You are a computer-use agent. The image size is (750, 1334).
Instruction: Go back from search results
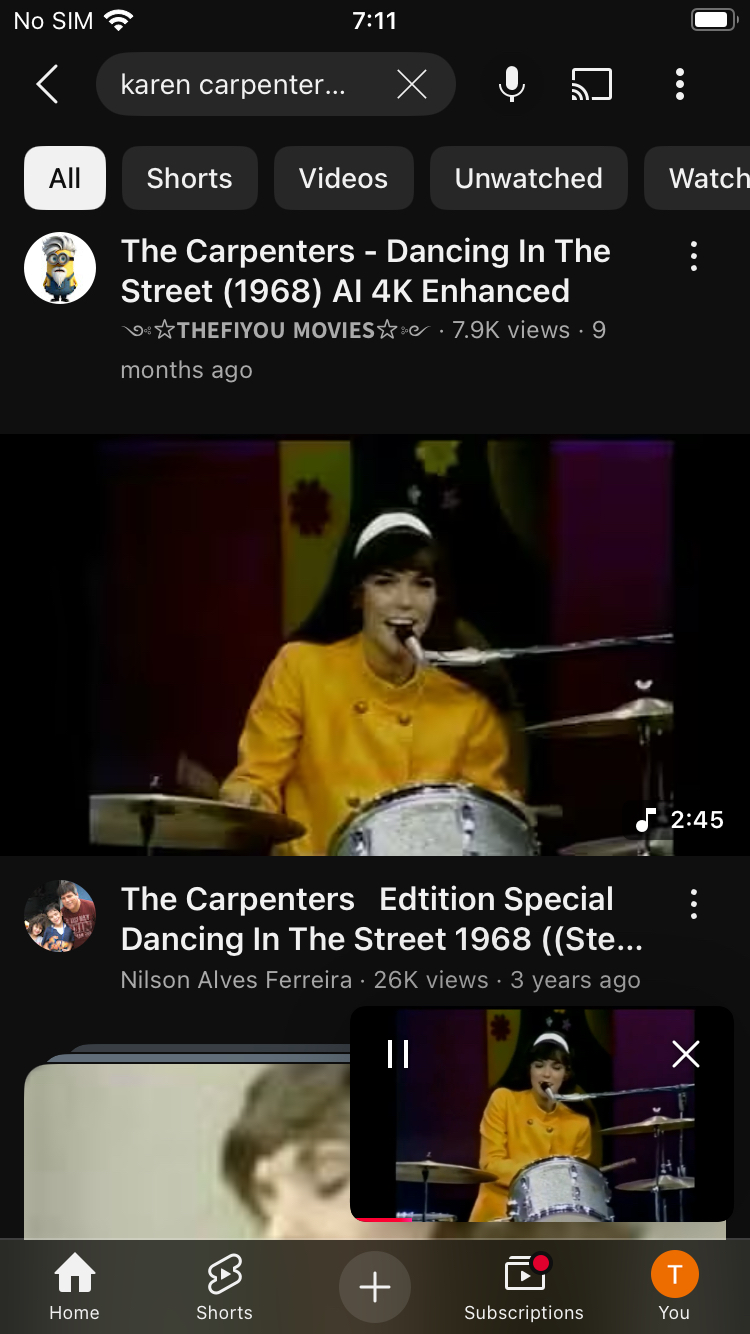[47, 85]
